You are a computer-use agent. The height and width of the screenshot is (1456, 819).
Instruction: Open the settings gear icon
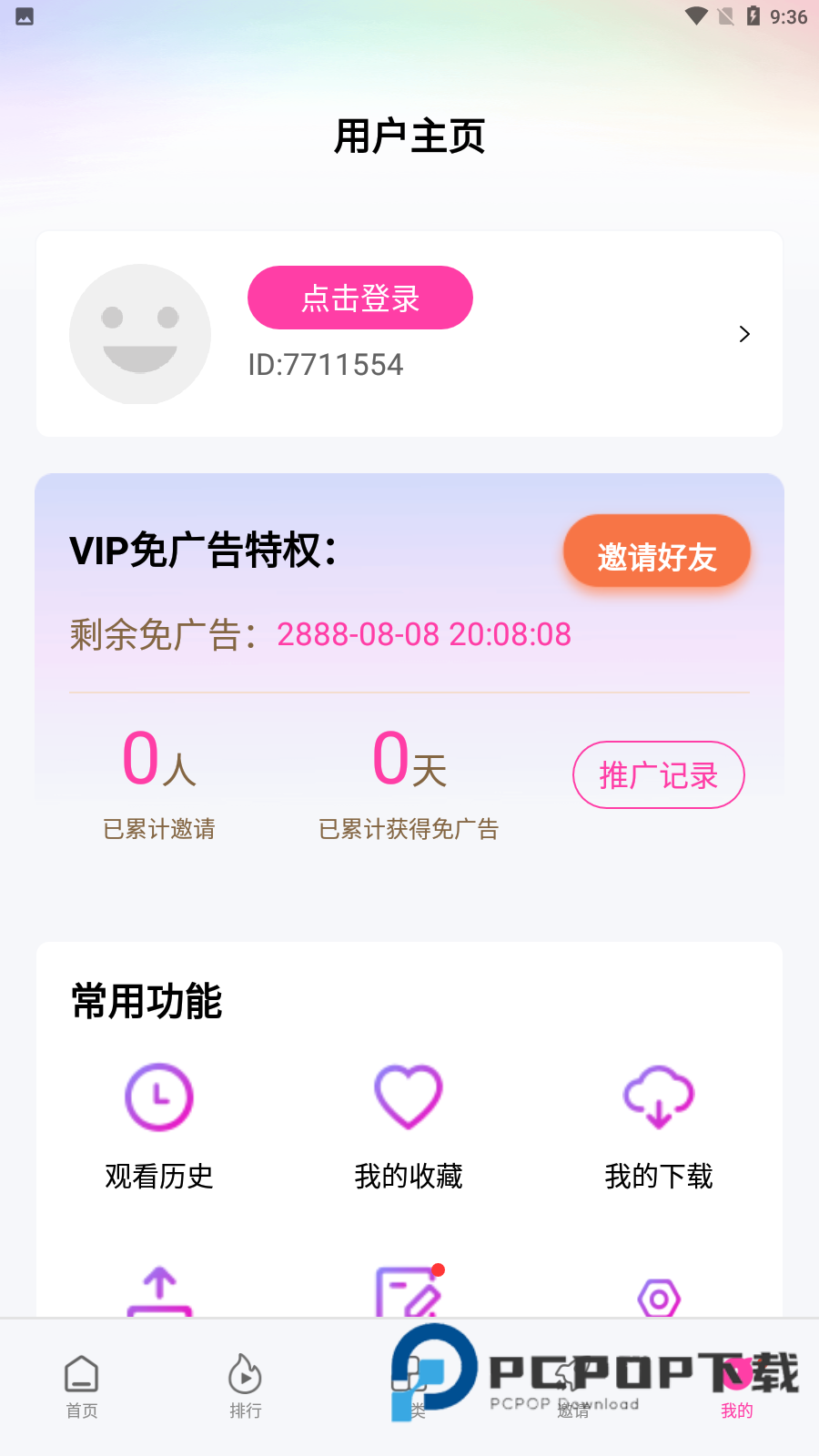click(659, 1299)
